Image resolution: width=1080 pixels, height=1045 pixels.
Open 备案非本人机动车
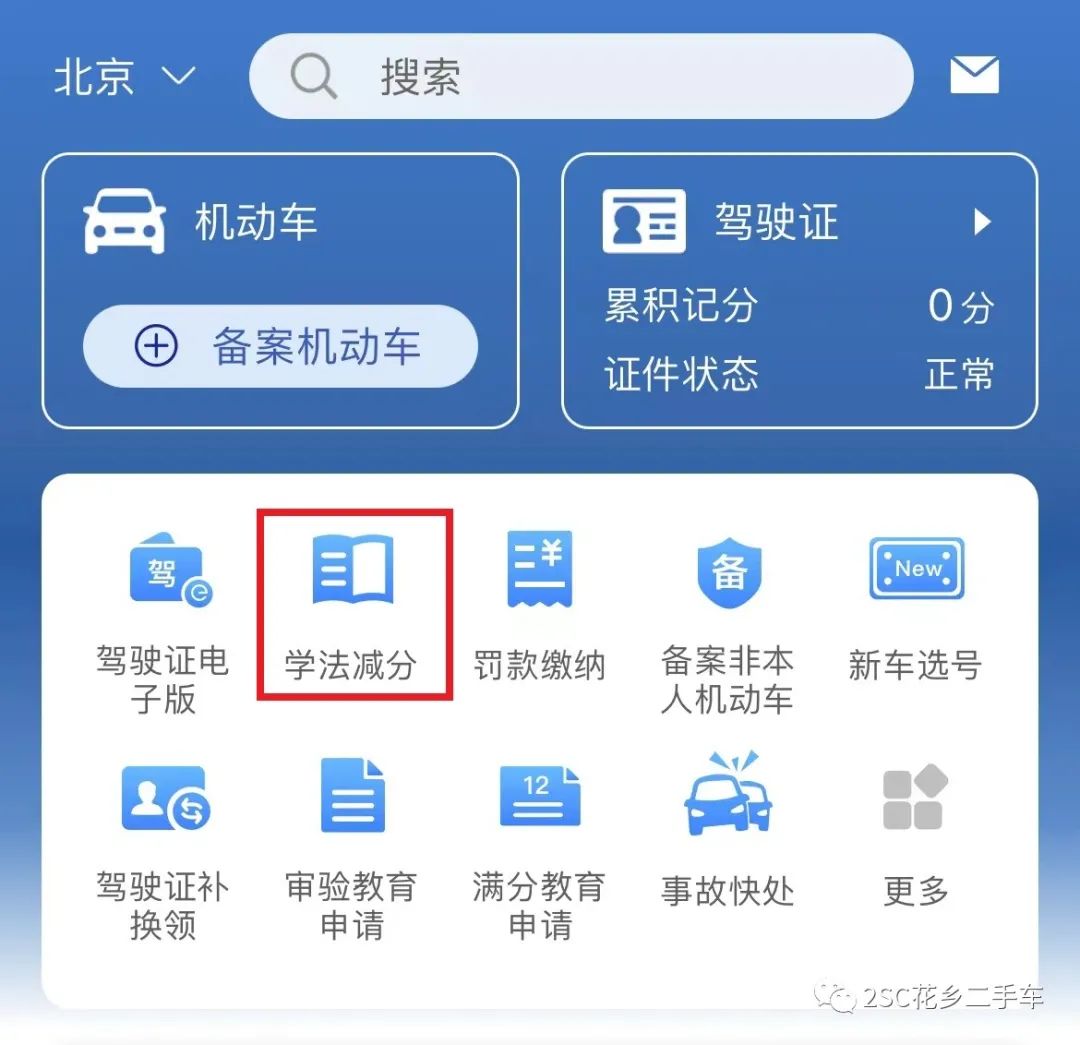727,620
